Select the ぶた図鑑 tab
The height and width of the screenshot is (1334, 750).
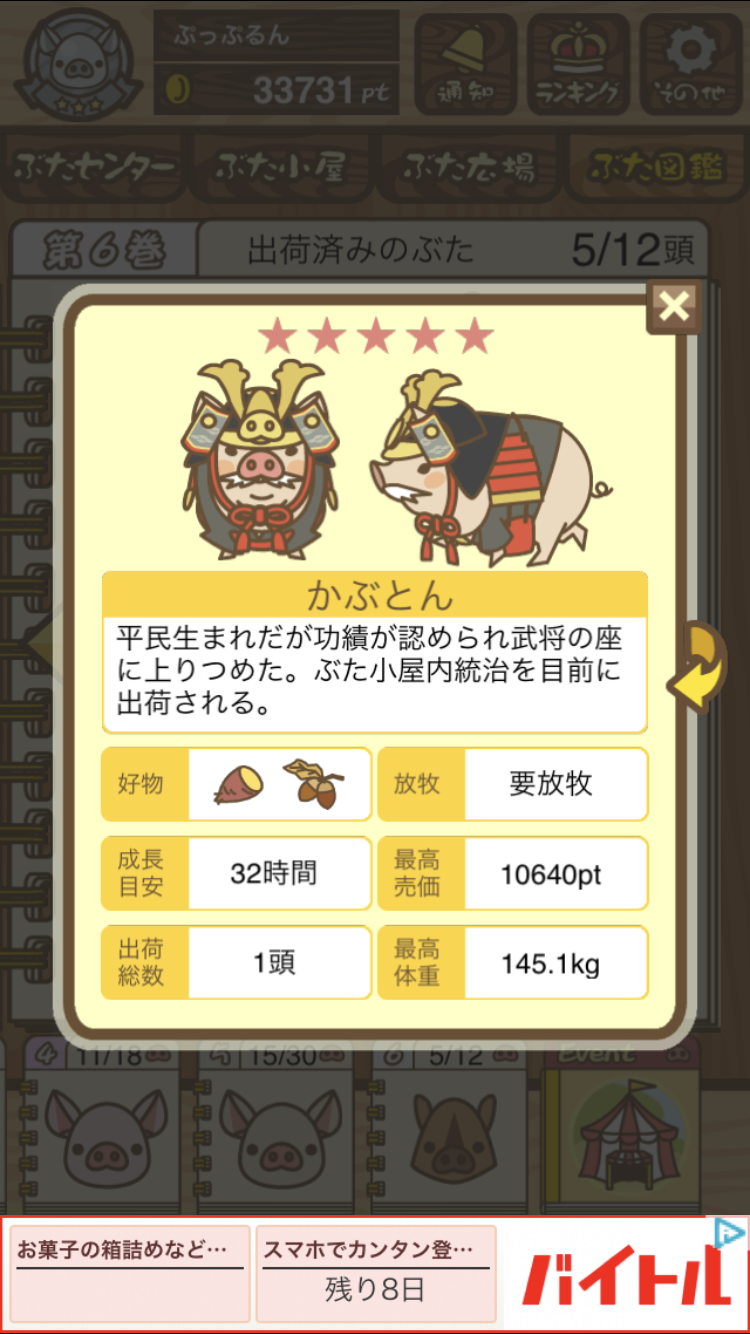click(656, 168)
